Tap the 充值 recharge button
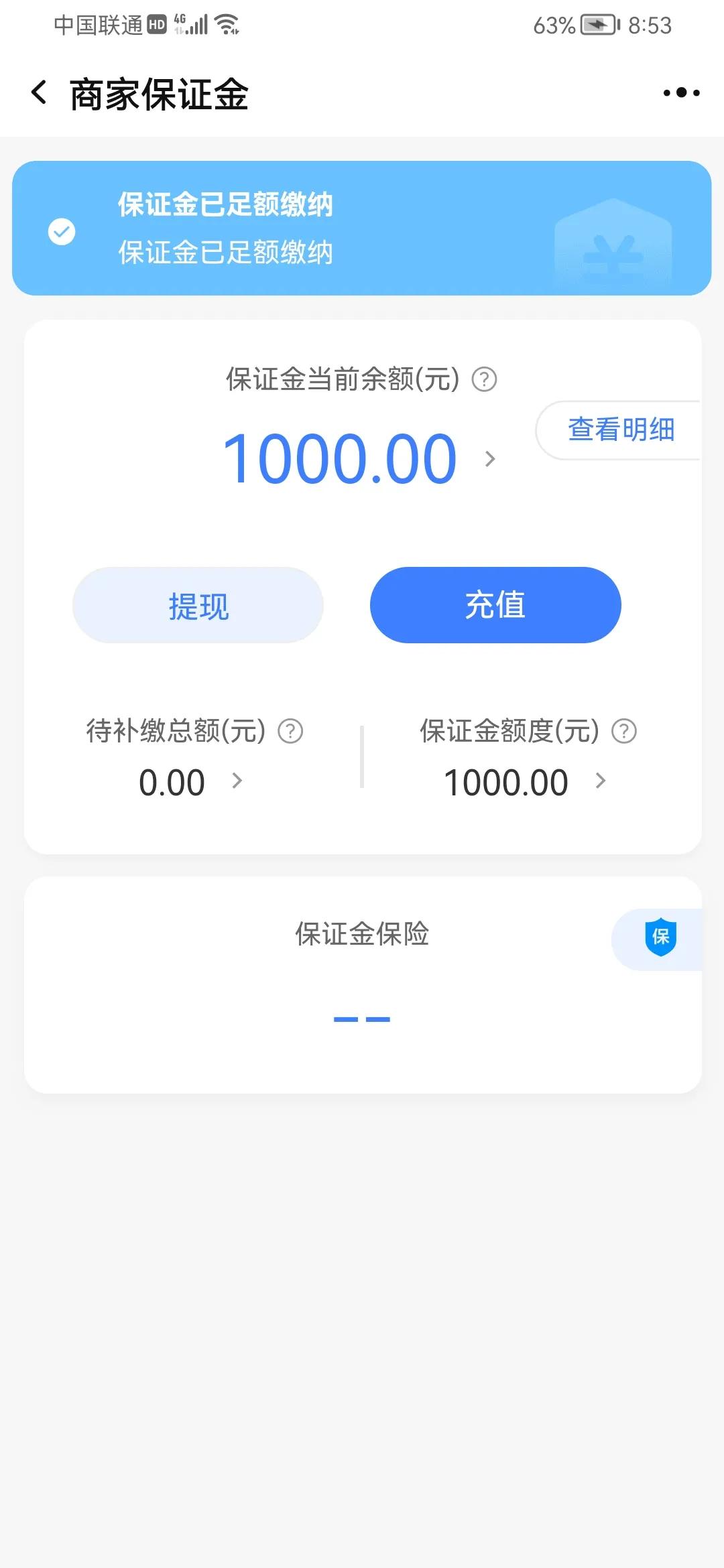The image size is (724, 1568). pyautogui.click(x=495, y=604)
